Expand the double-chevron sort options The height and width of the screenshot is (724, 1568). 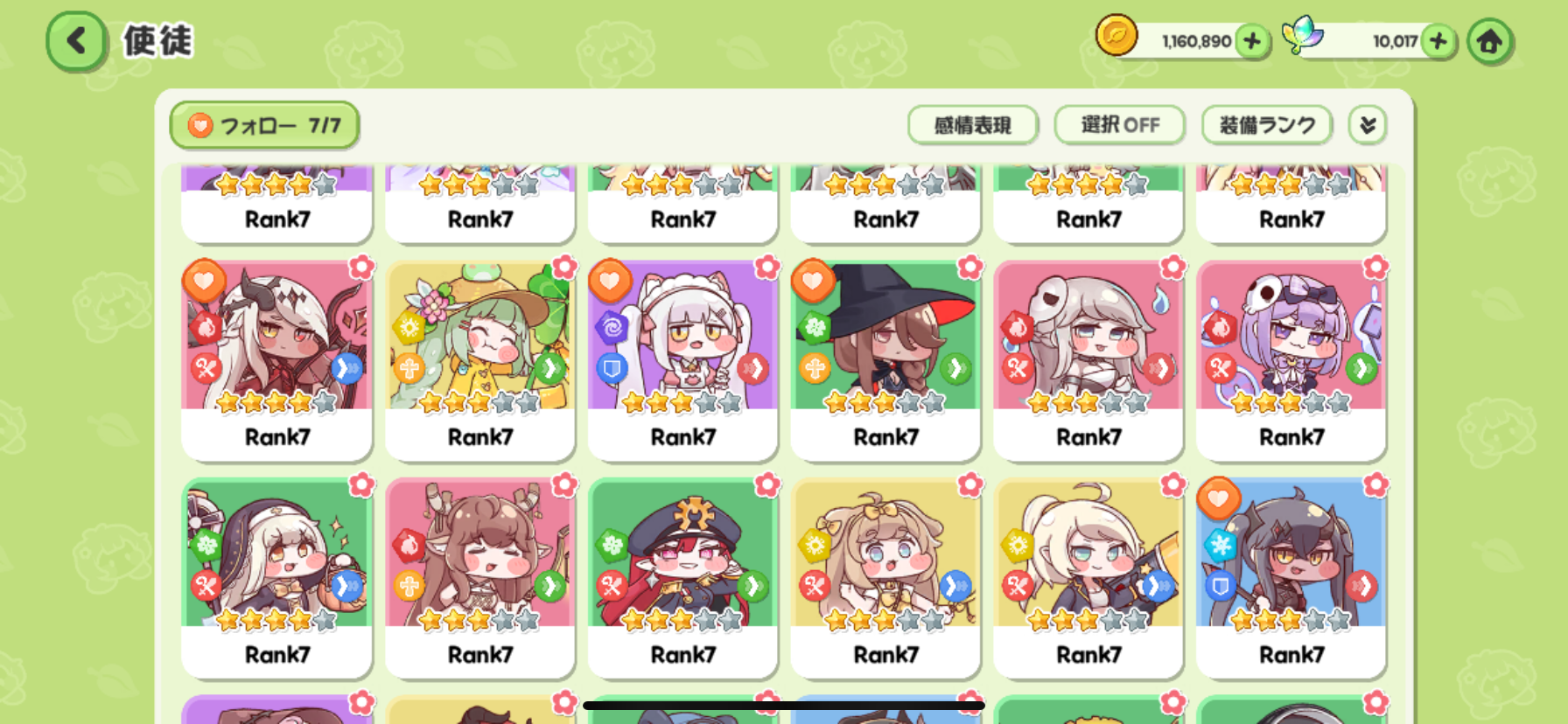point(1368,125)
